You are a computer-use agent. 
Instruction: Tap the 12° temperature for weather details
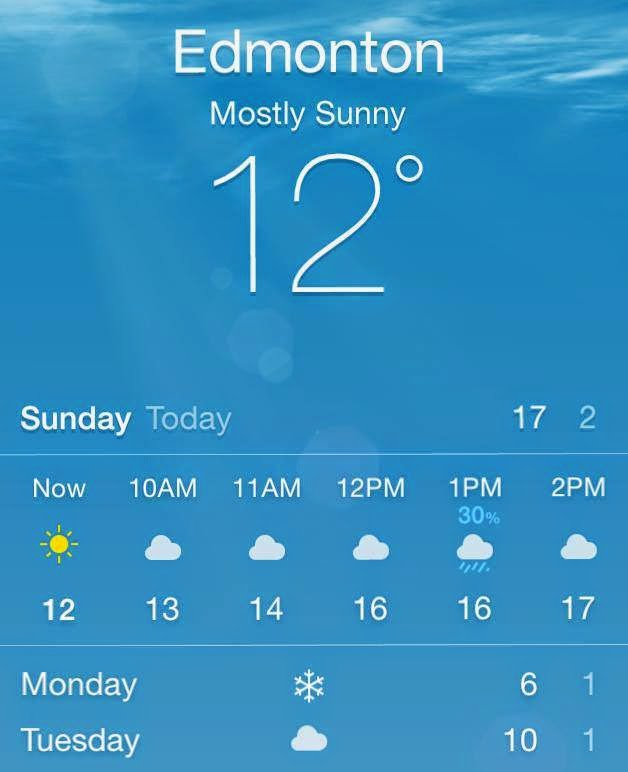317,224
